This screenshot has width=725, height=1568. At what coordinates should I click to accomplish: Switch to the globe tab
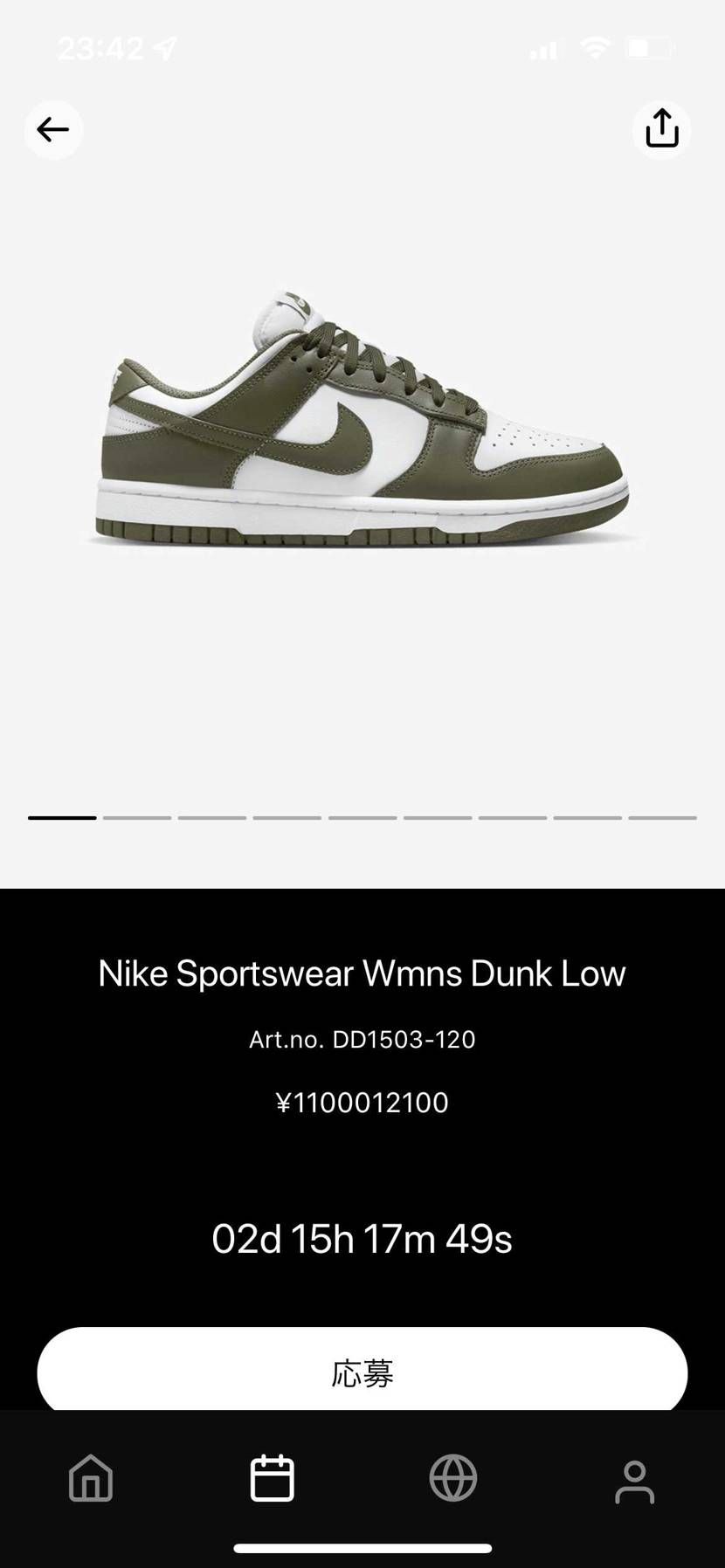pos(453,1479)
